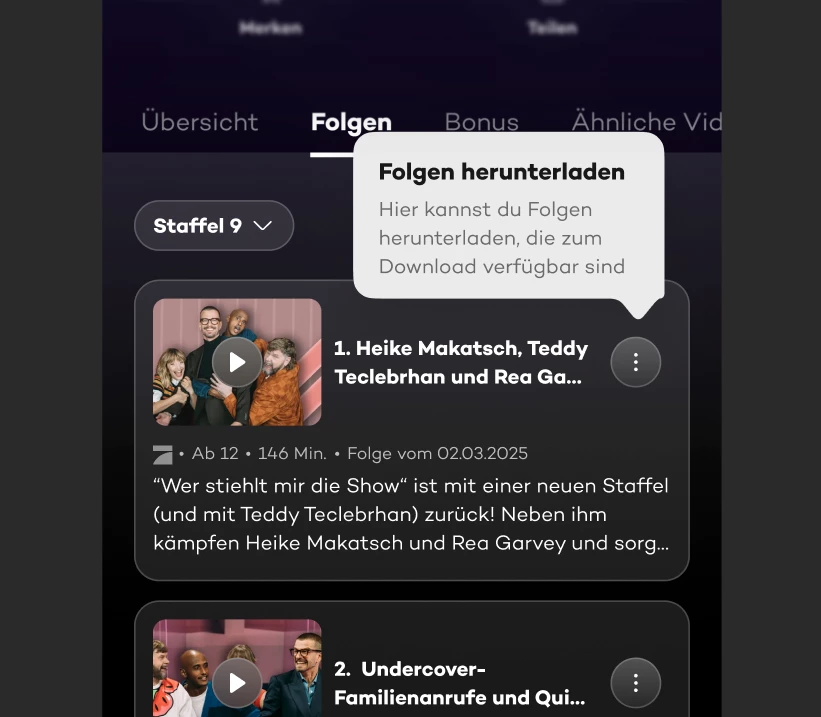The image size is (821, 717).
Task: Switch to the Übersicht tab
Action: (x=199, y=122)
